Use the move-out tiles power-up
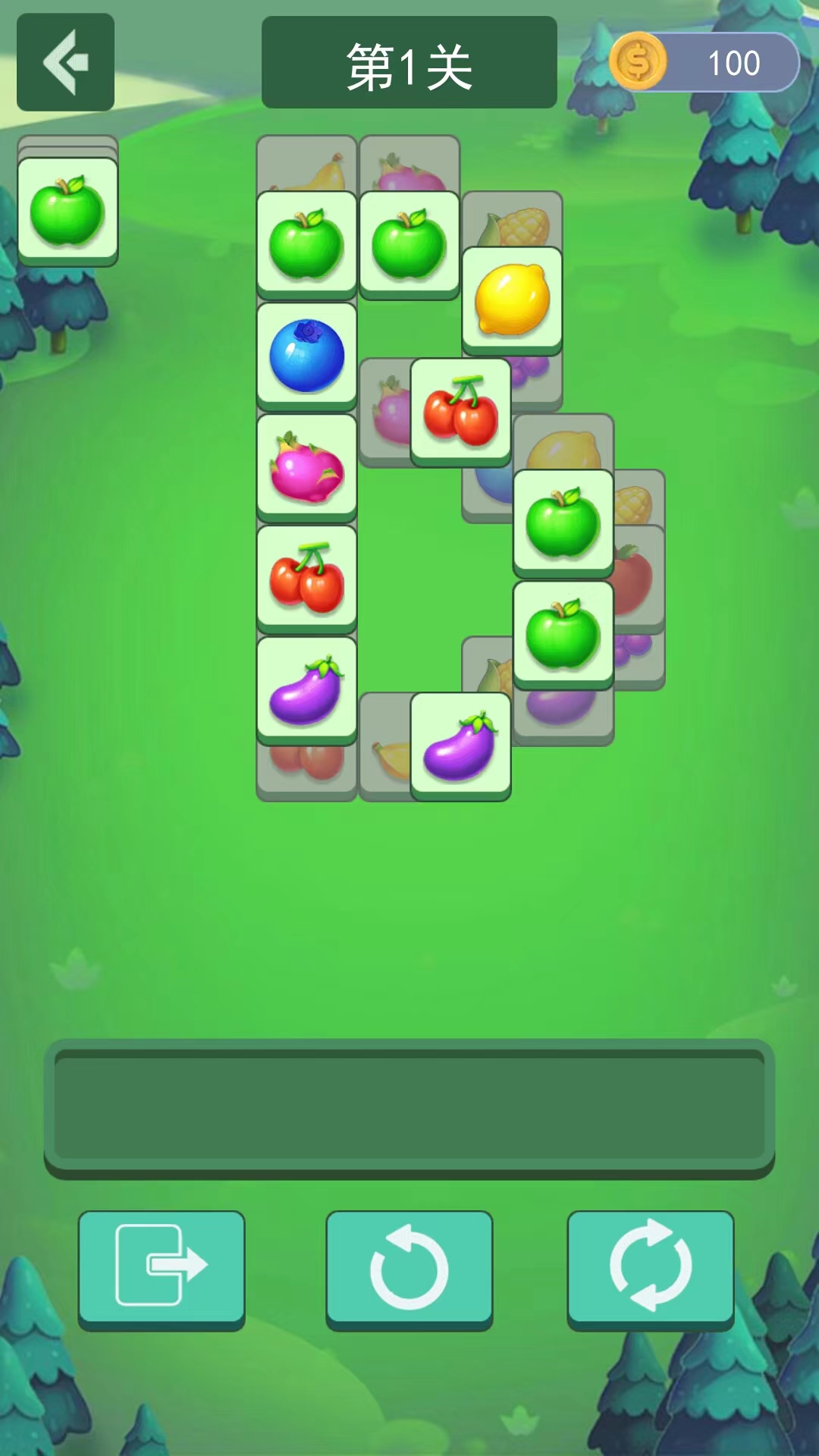 162,1269
